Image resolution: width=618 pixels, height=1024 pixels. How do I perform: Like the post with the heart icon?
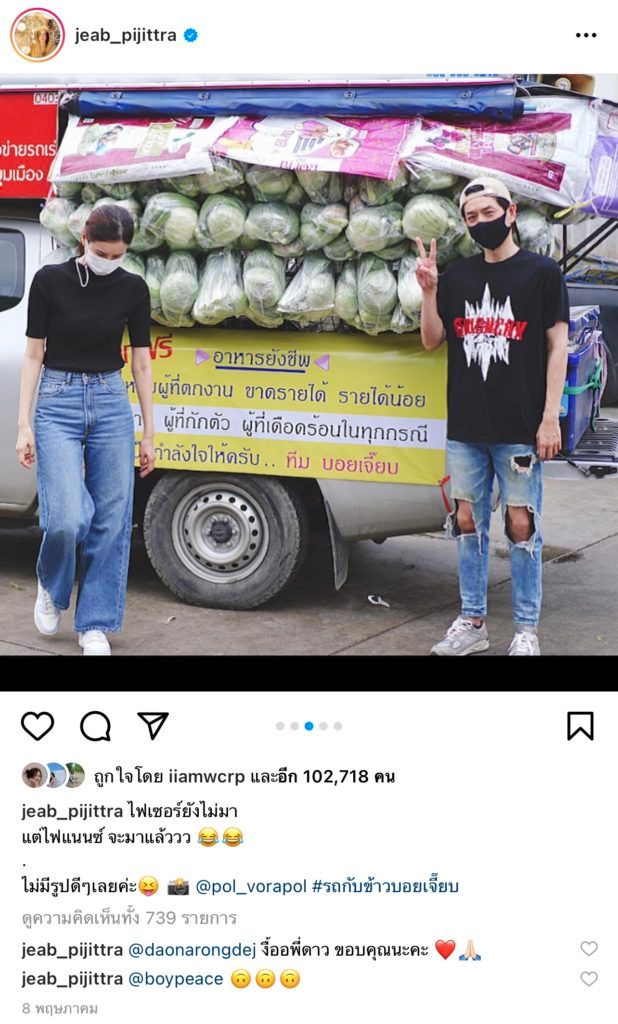[37, 726]
